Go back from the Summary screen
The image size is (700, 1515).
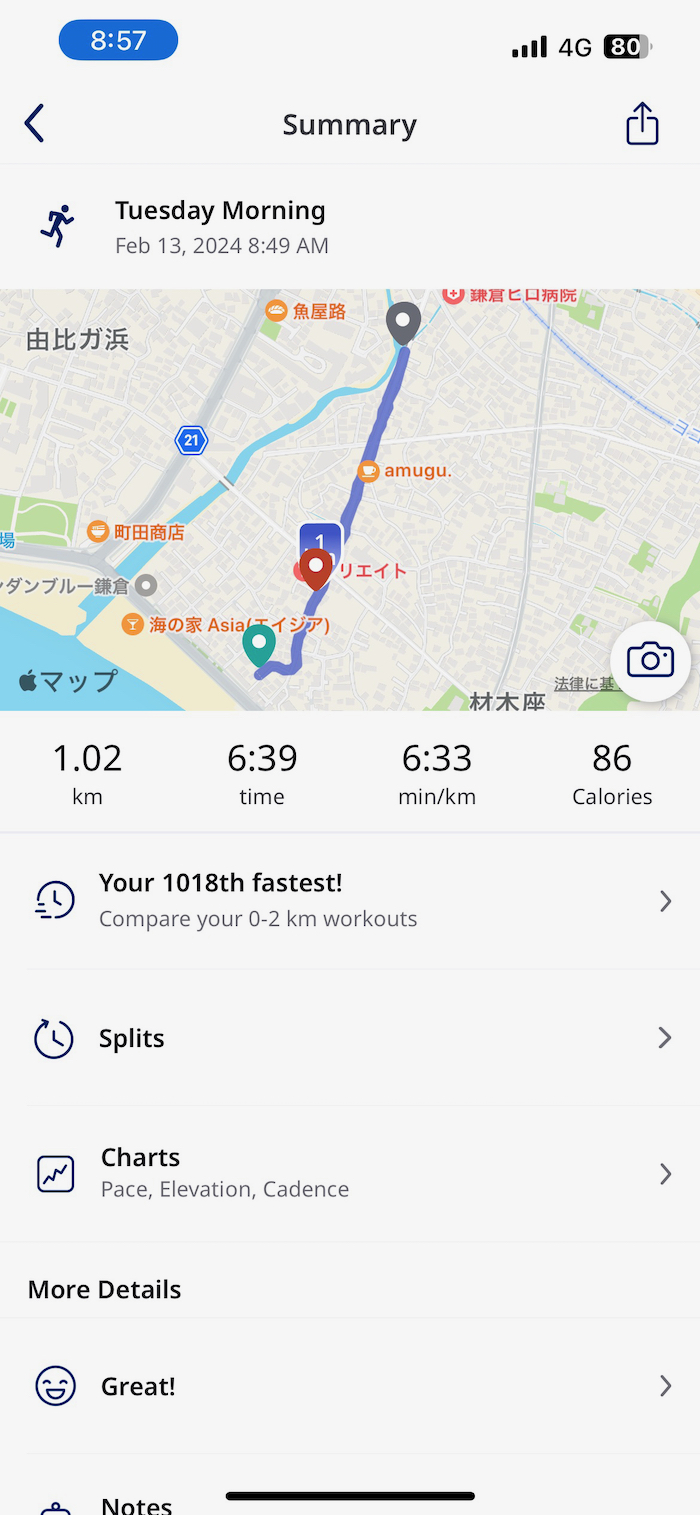[x=35, y=124]
